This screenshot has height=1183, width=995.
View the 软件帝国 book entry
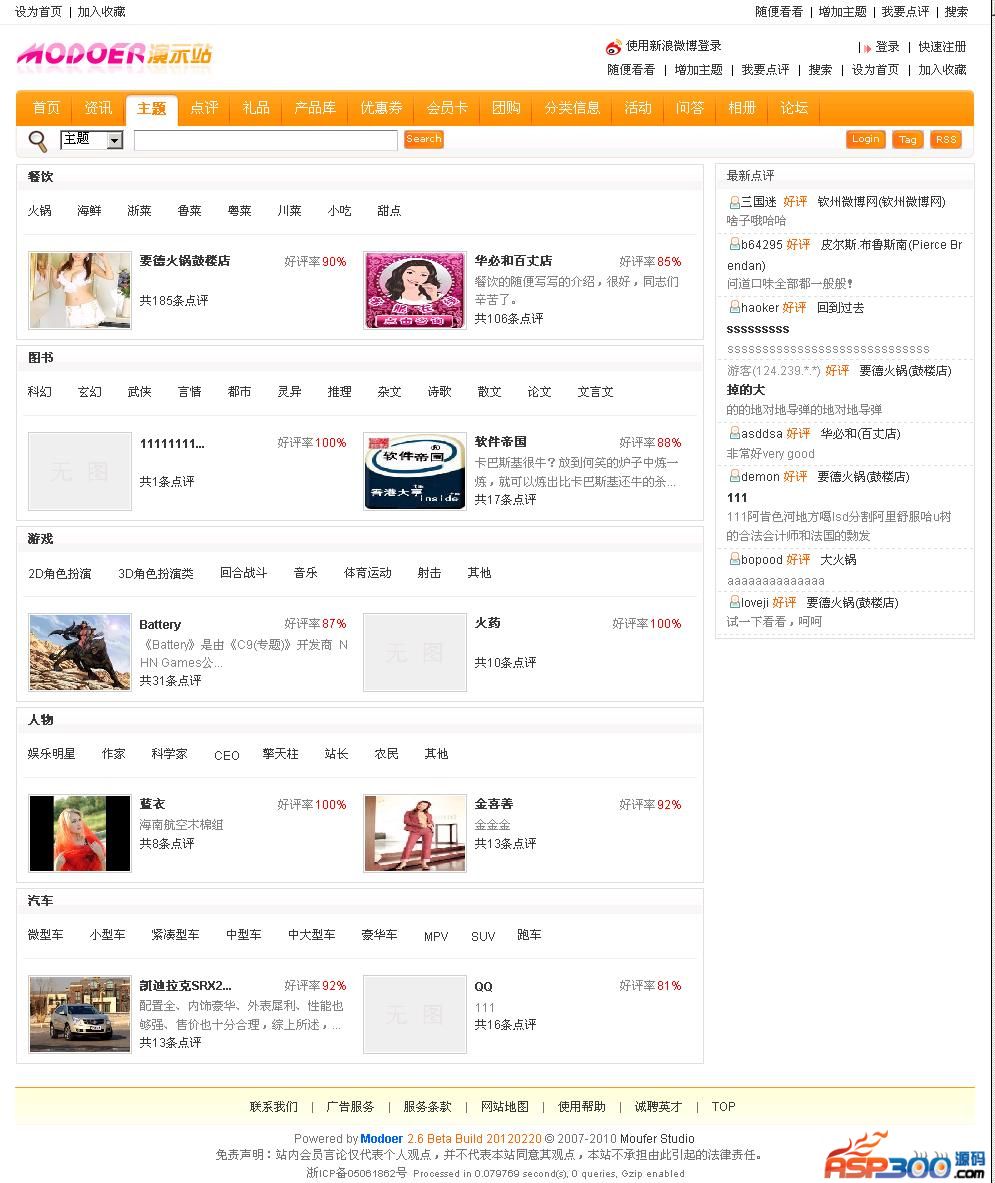tap(500, 442)
